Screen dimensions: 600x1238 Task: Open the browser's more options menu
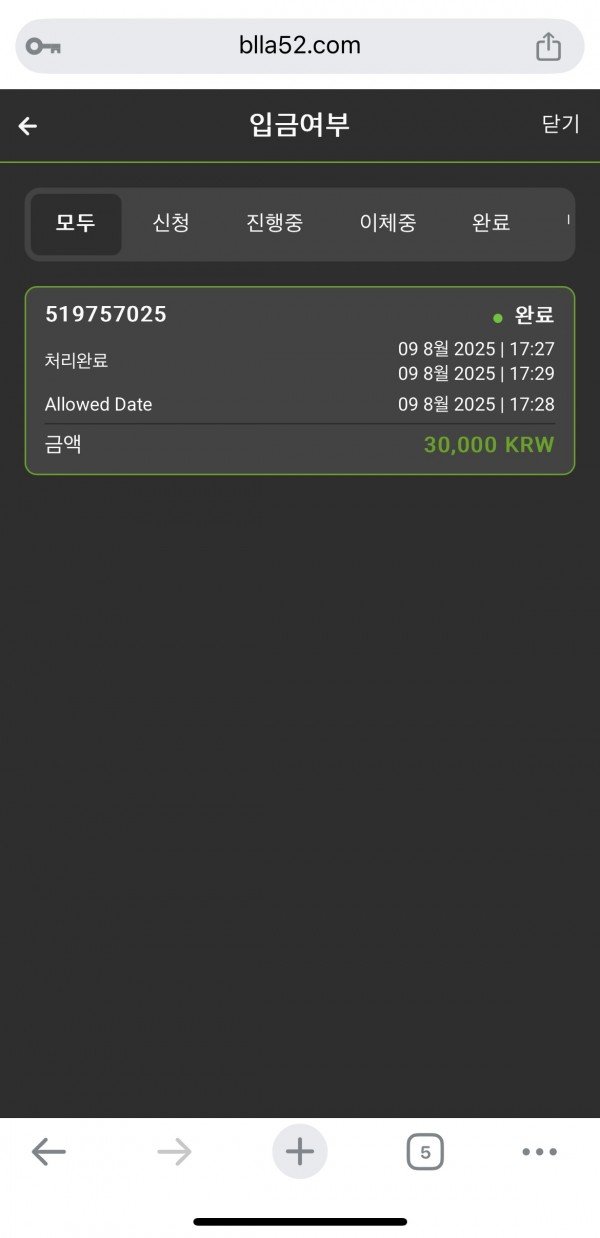pos(540,1152)
